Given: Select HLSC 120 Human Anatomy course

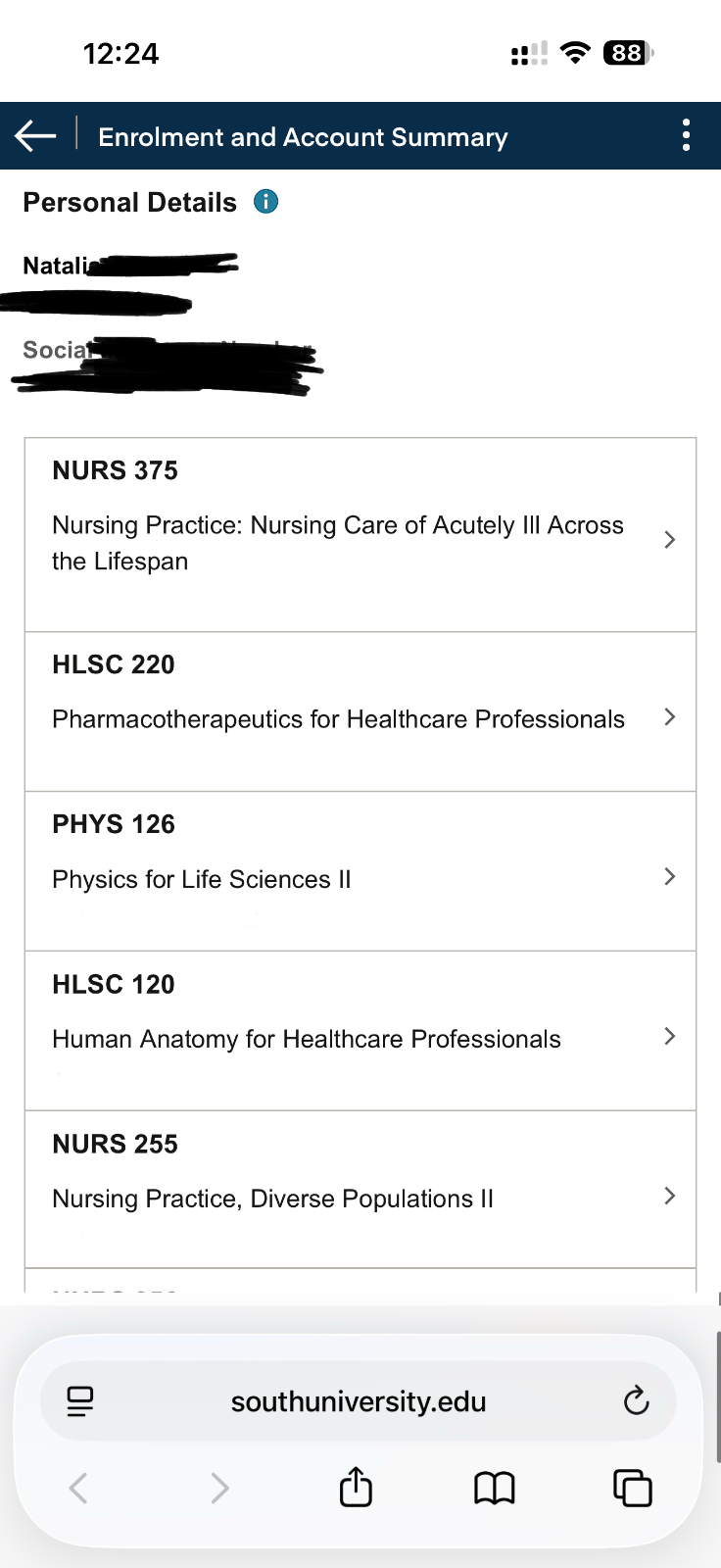Looking at the screenshot, I should point(360,1031).
